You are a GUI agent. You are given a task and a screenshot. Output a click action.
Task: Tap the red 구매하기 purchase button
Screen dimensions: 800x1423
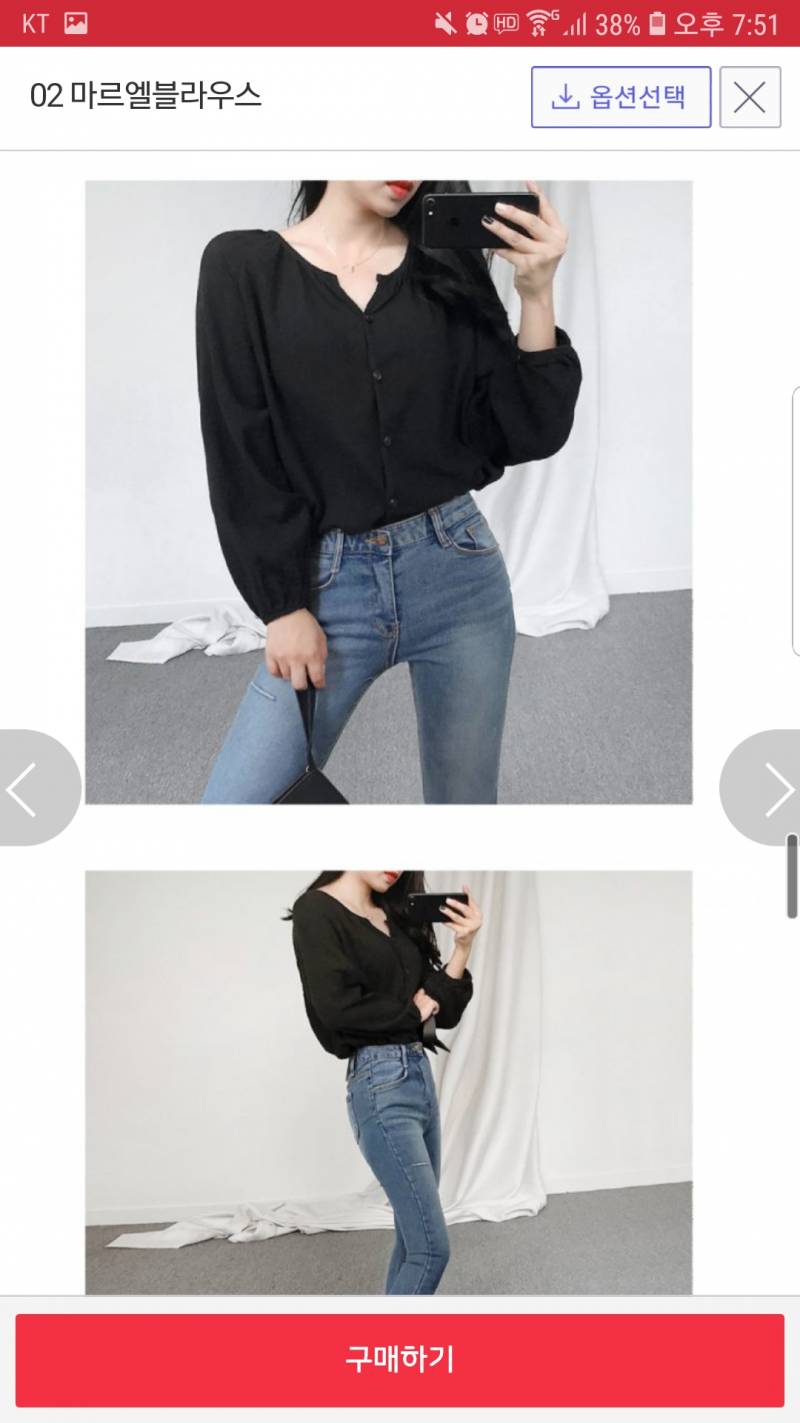(x=400, y=1360)
